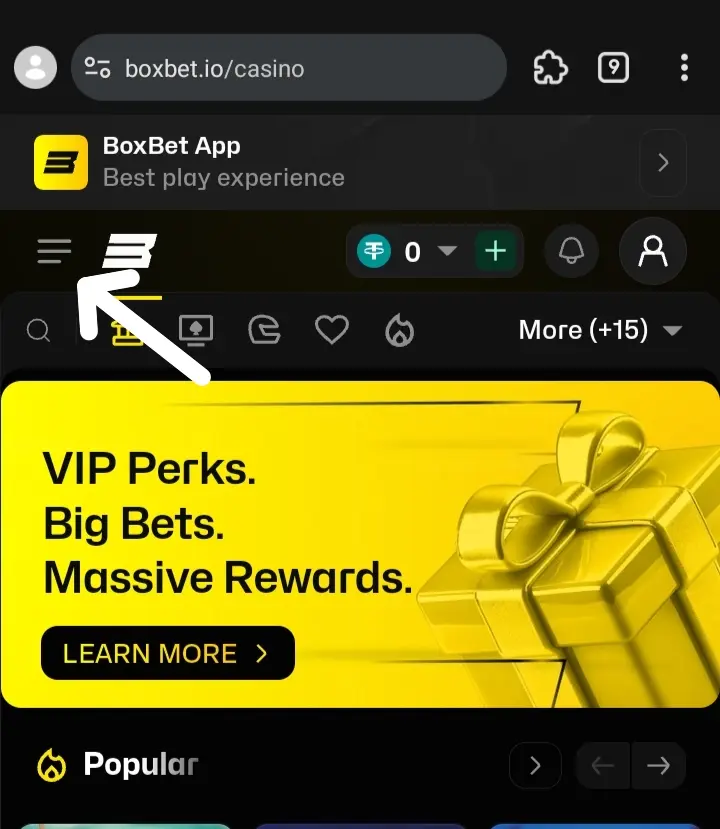Viewport: 720px width, 829px height.
Task: Tap LEARN MORE on VIP banner
Action: tap(167, 654)
